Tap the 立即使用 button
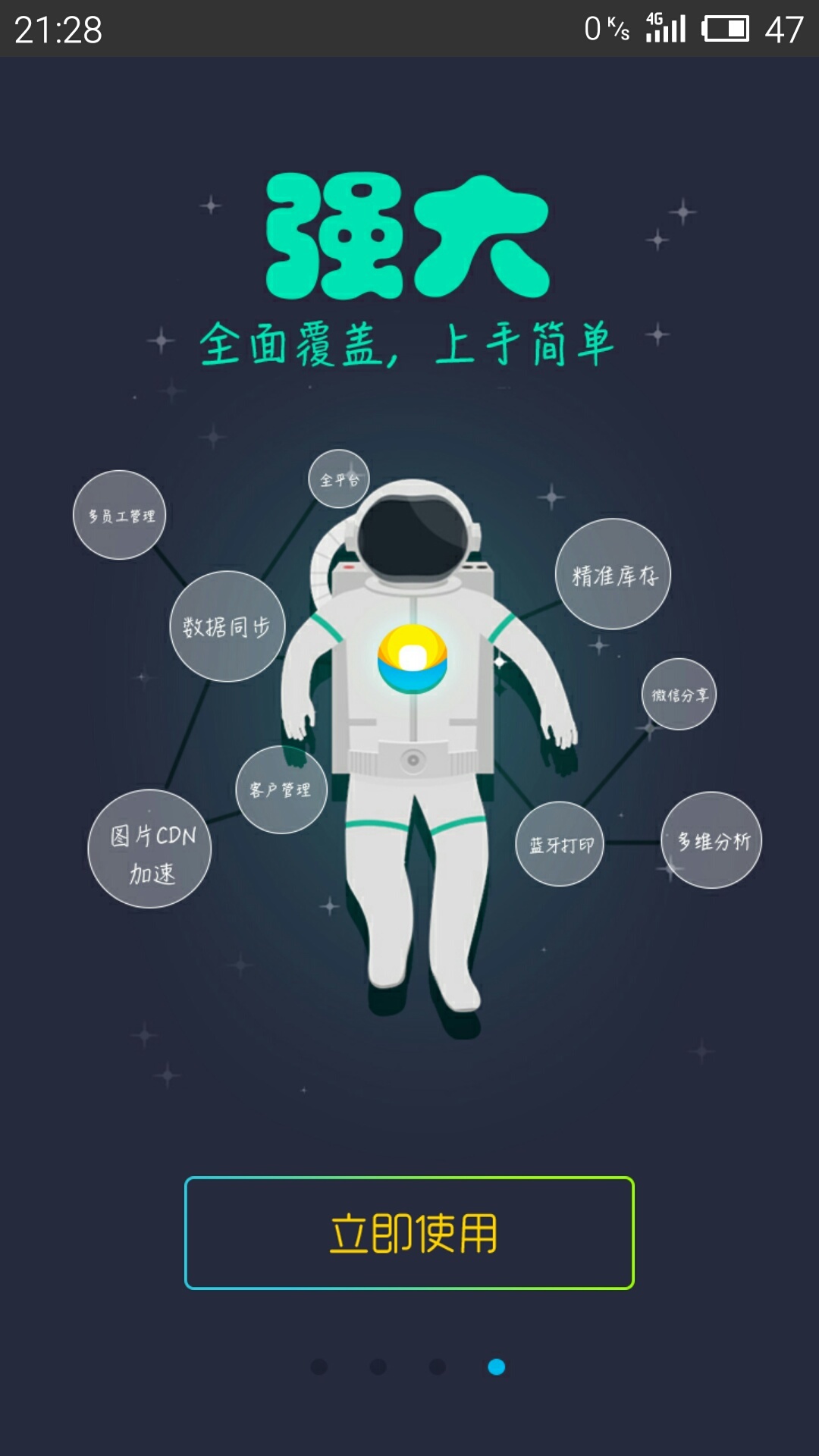The image size is (819, 1456). pos(409,1232)
